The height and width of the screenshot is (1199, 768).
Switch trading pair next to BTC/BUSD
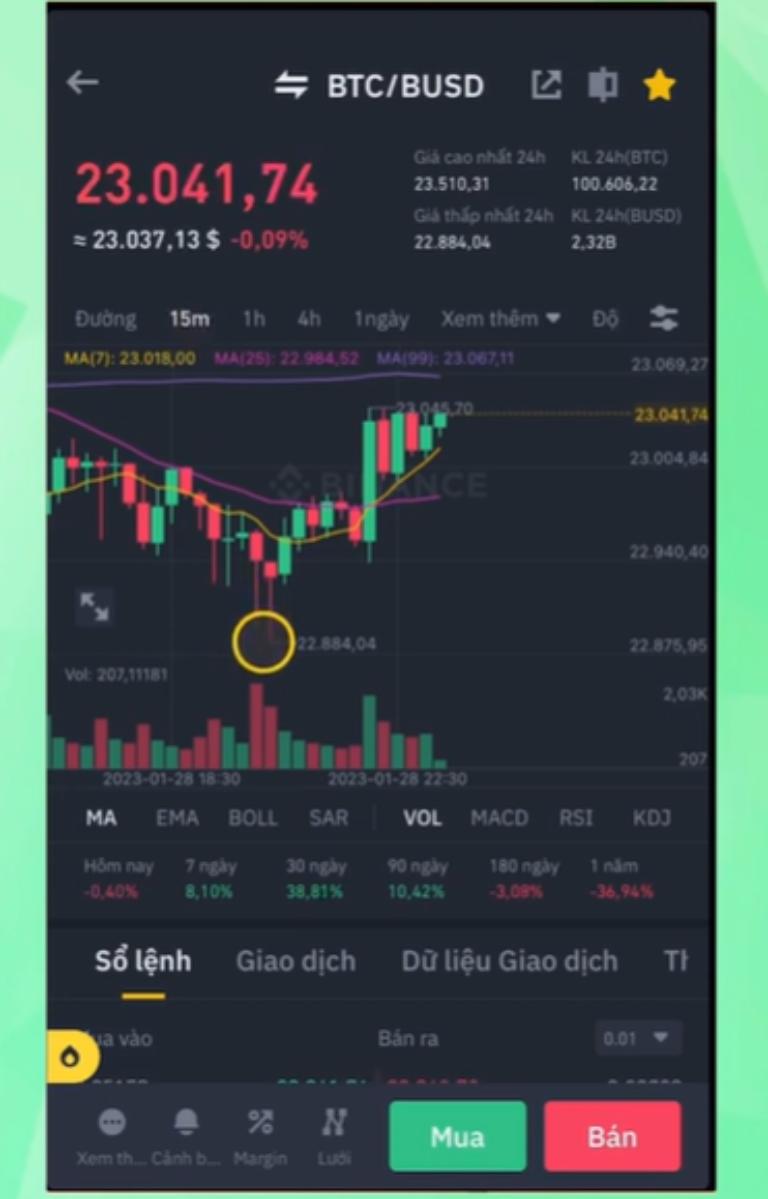coord(291,86)
